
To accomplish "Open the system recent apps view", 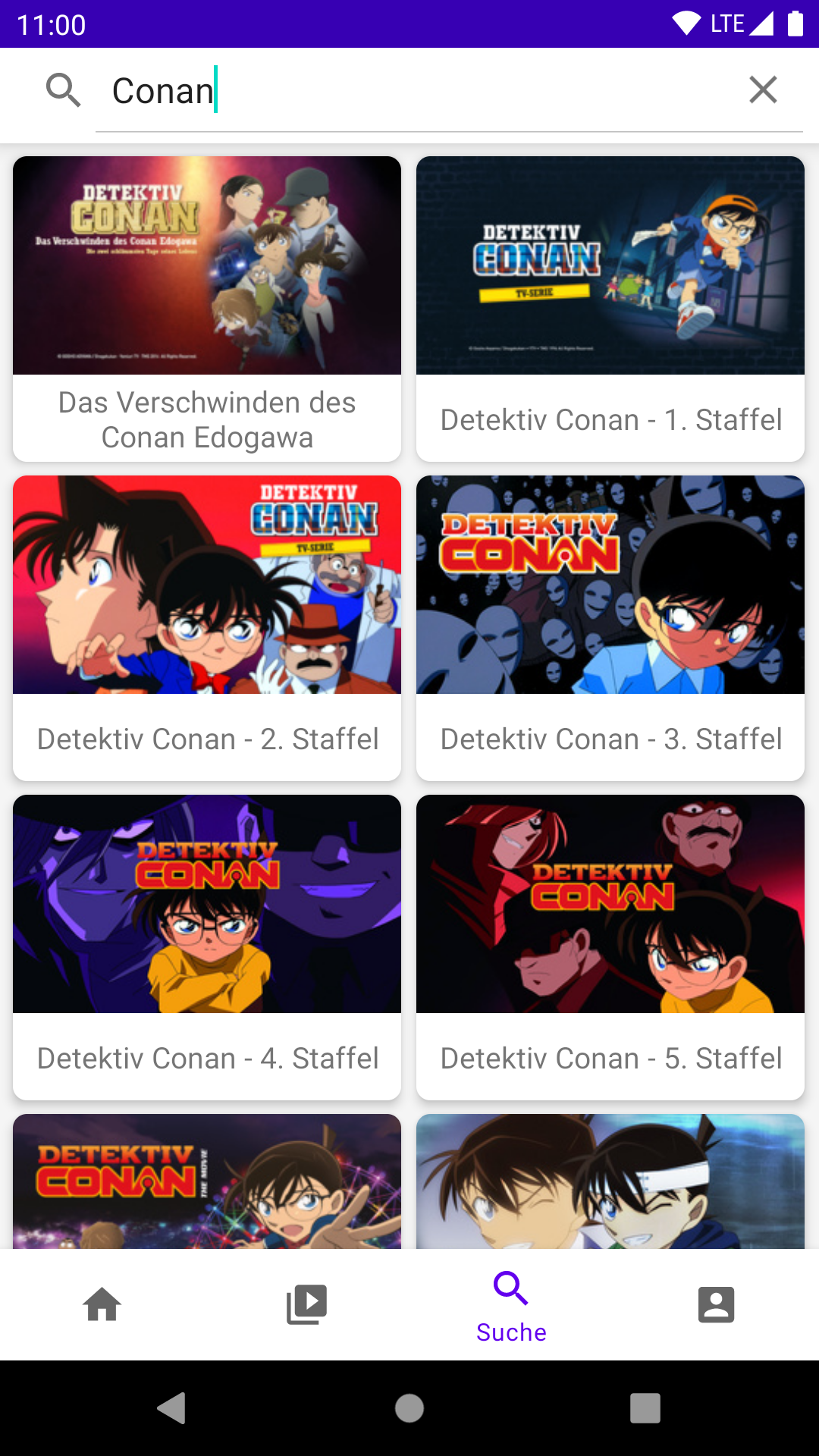I will (x=645, y=1408).
